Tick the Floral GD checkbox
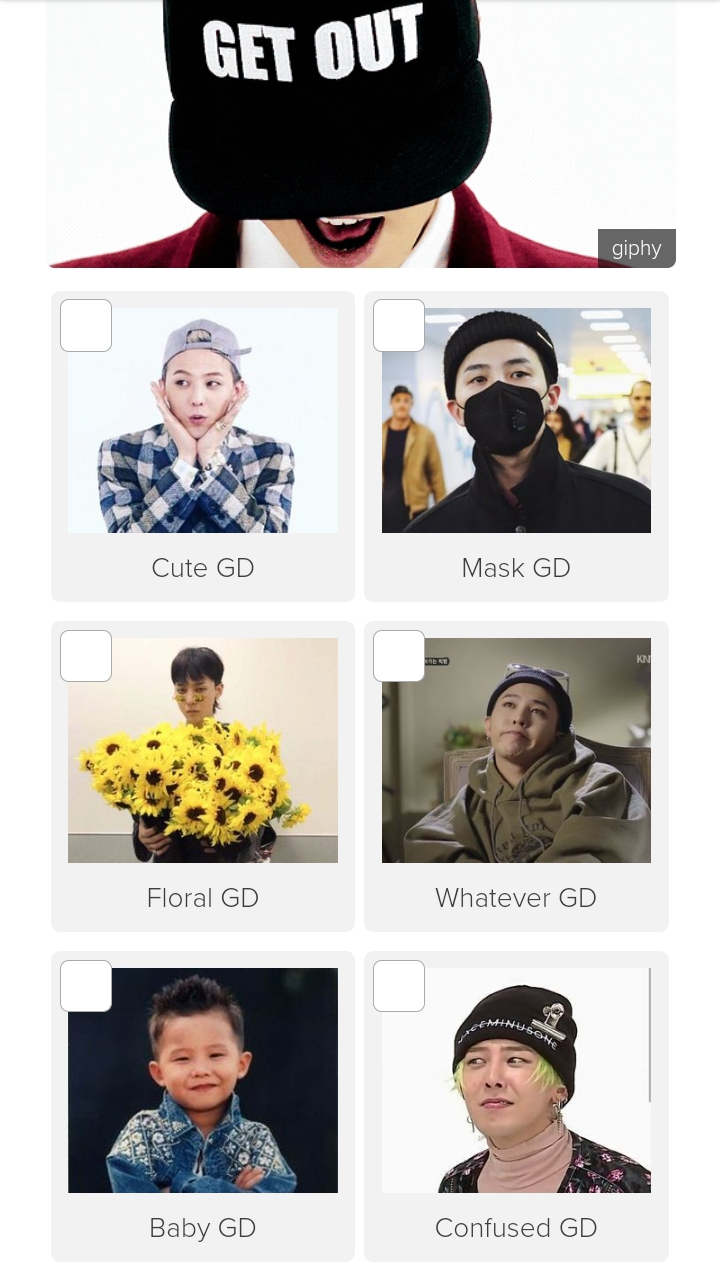This screenshot has width=720, height=1268. (x=86, y=656)
